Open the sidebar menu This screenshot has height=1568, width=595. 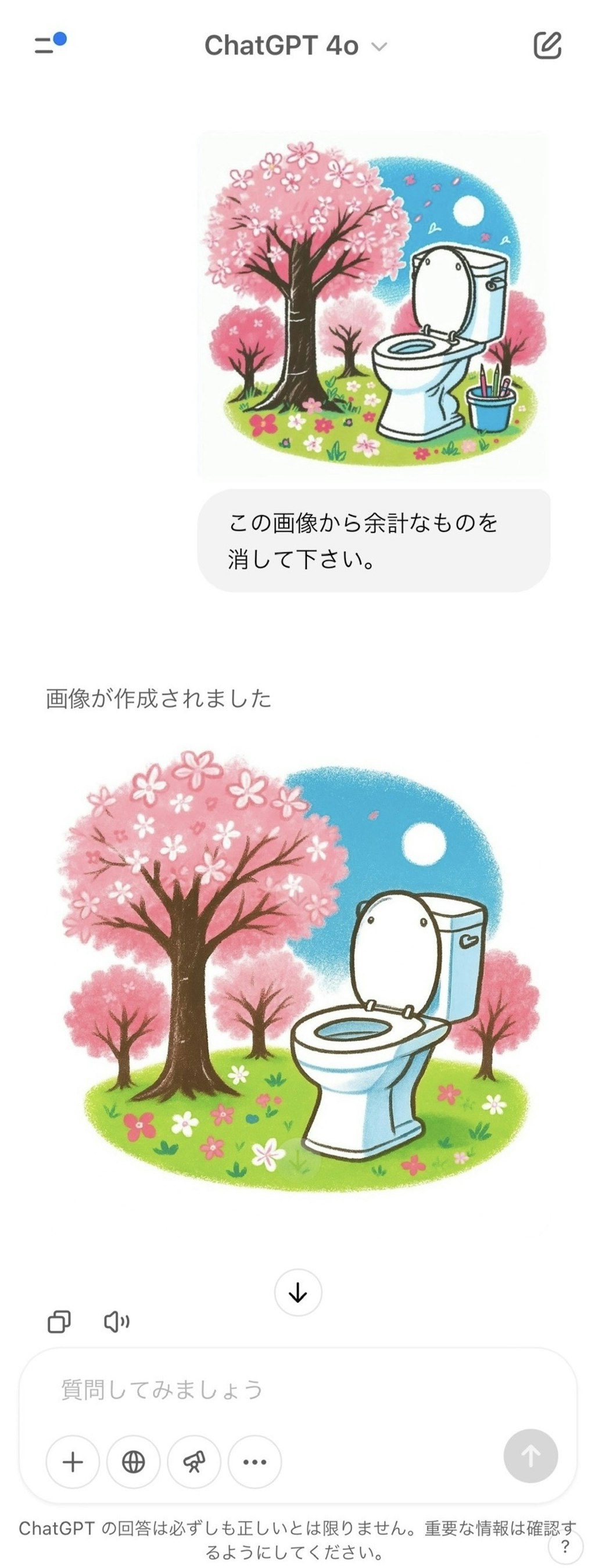(x=49, y=44)
